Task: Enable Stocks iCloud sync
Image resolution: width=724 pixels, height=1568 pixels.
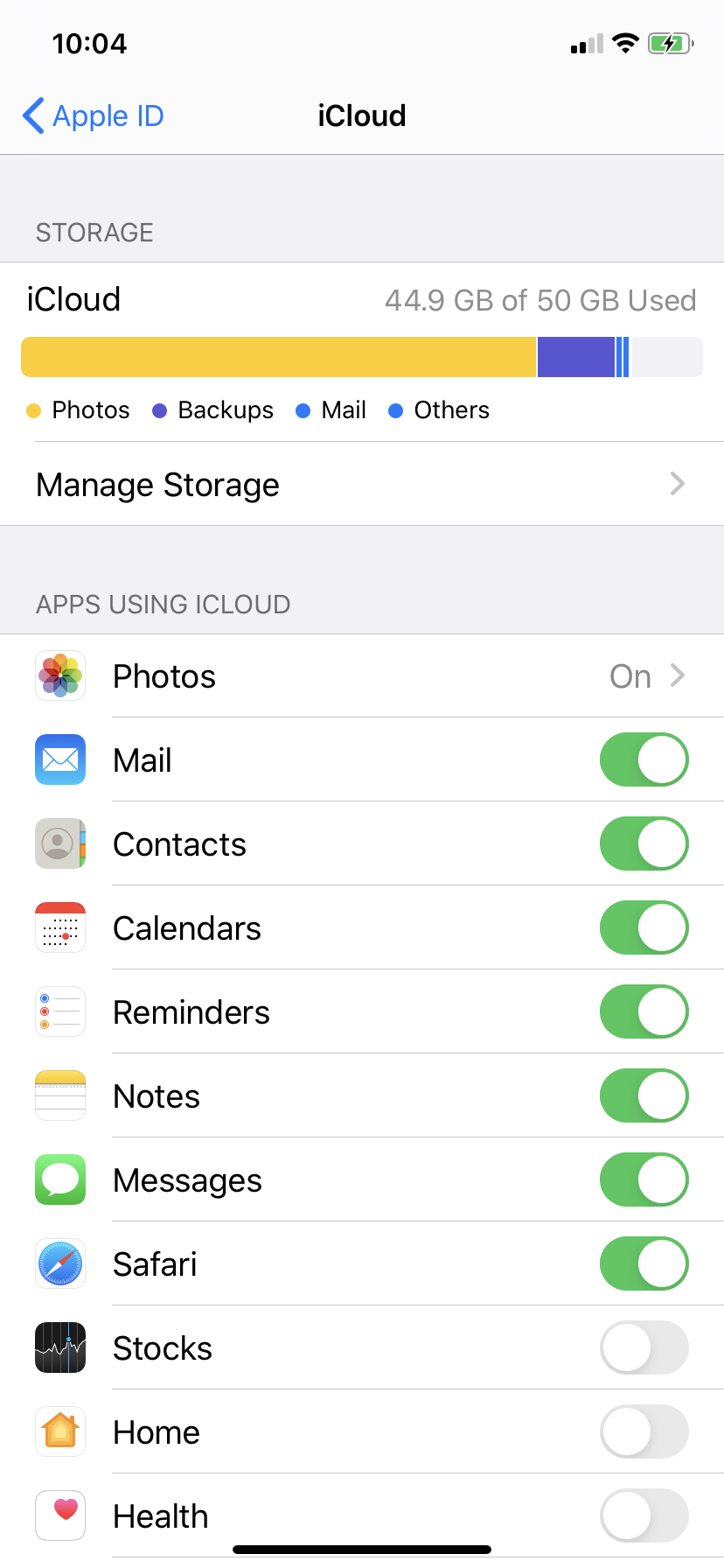Action: pos(644,1347)
